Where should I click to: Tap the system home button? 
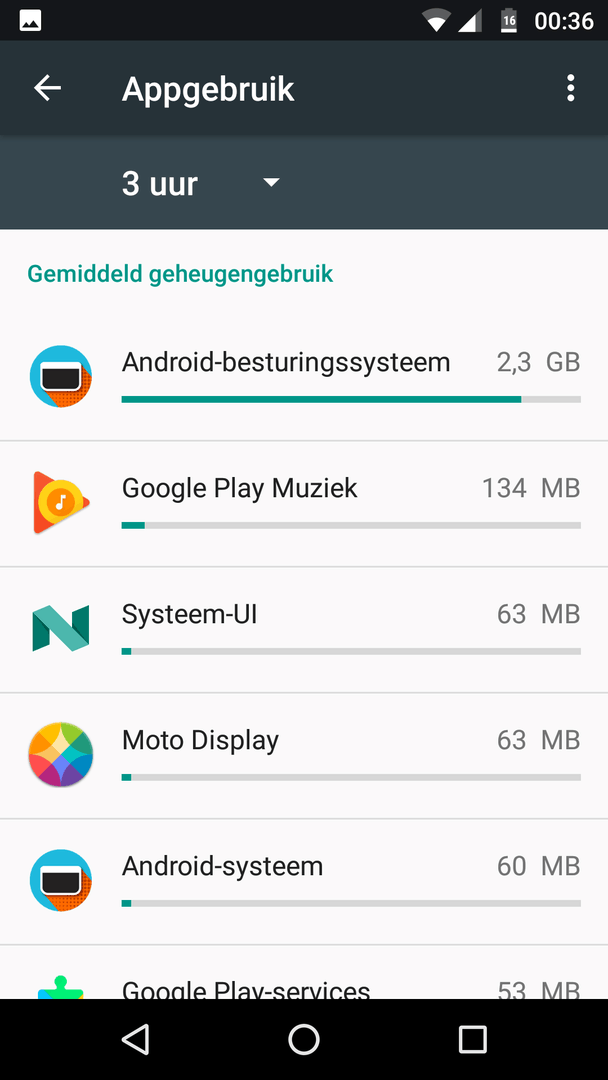tap(304, 1039)
